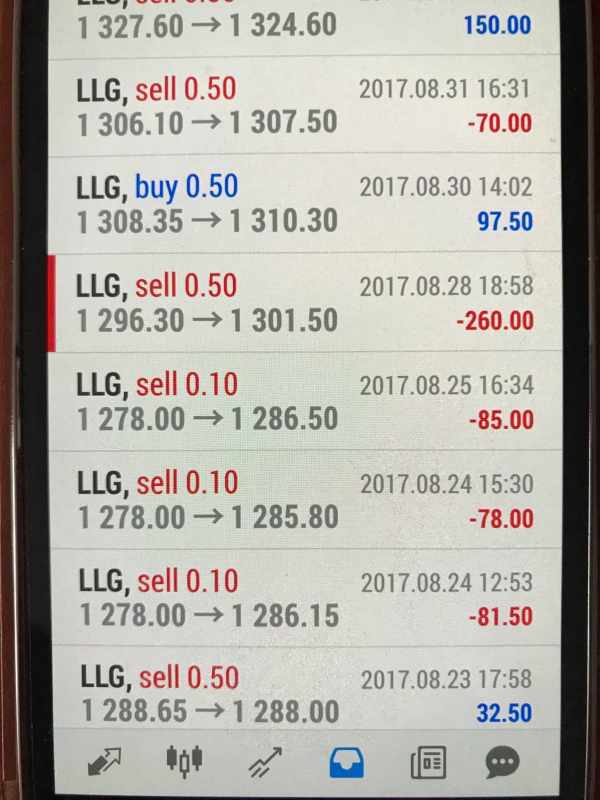Expand the -81.50 trade from 2017.08.24 12:53

tap(305, 598)
